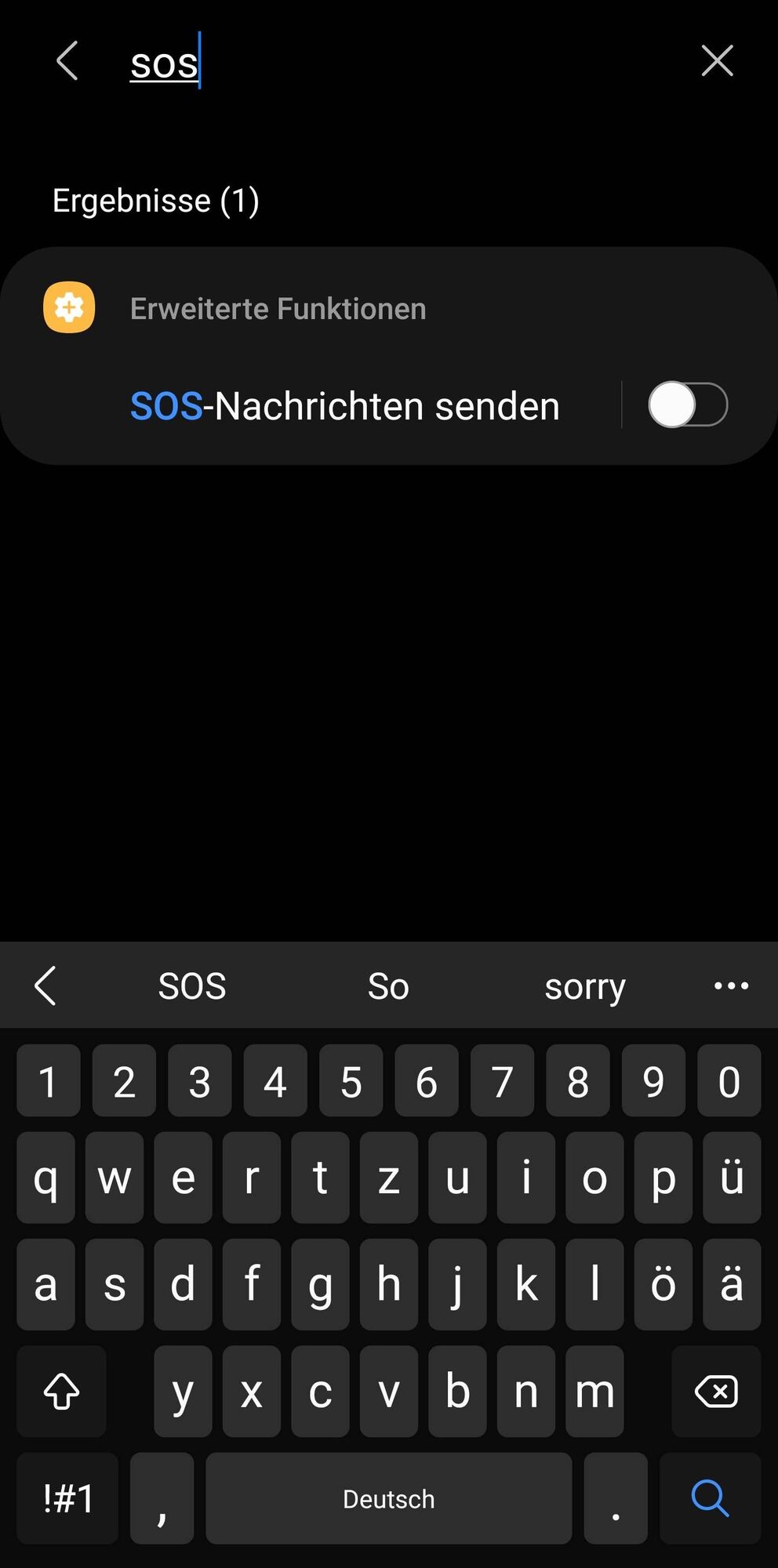
Task: Clear the search text with X
Action: [717, 61]
